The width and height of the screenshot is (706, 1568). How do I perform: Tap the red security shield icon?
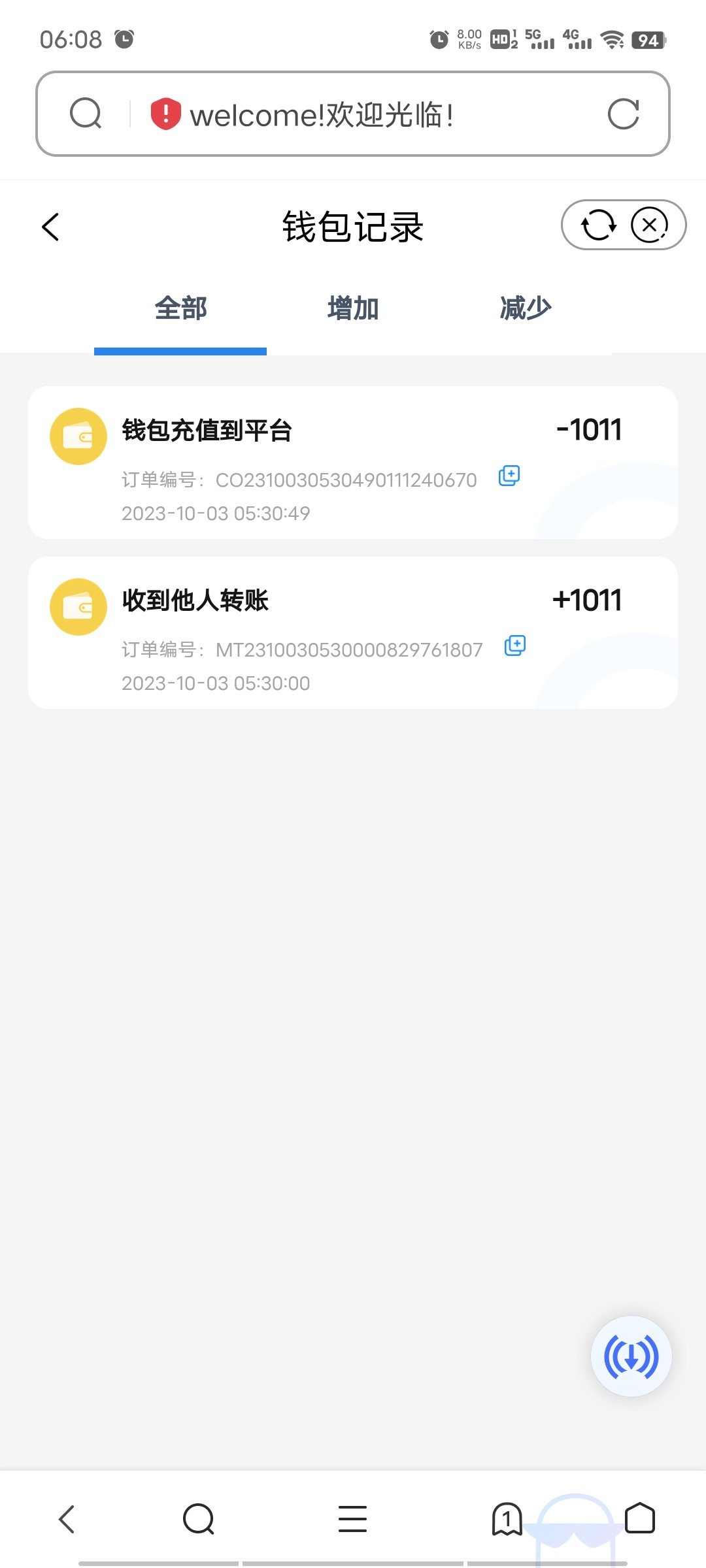(165, 114)
